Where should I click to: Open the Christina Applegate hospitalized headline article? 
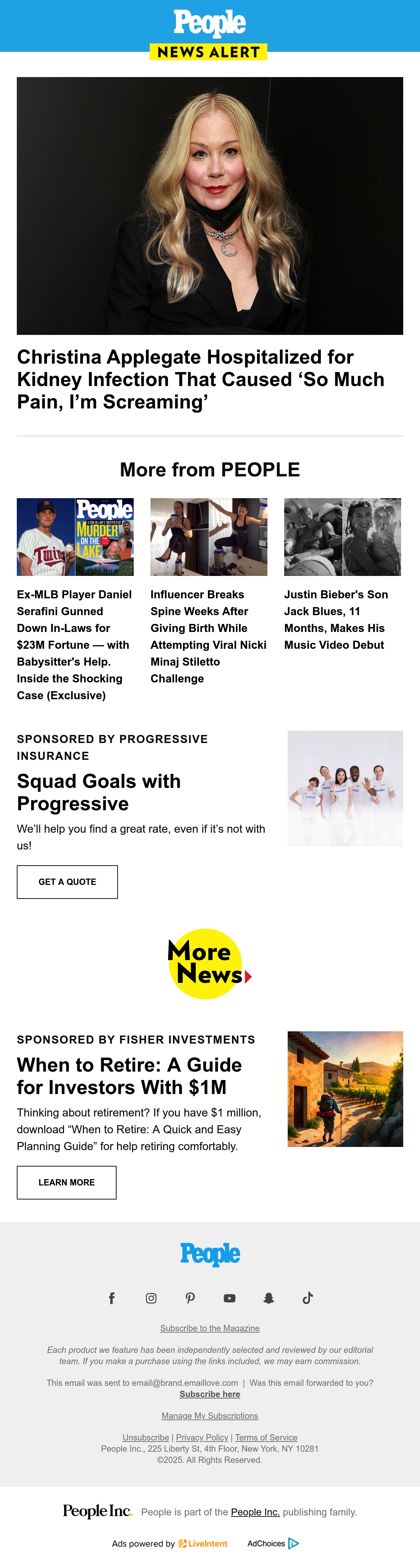[201, 379]
